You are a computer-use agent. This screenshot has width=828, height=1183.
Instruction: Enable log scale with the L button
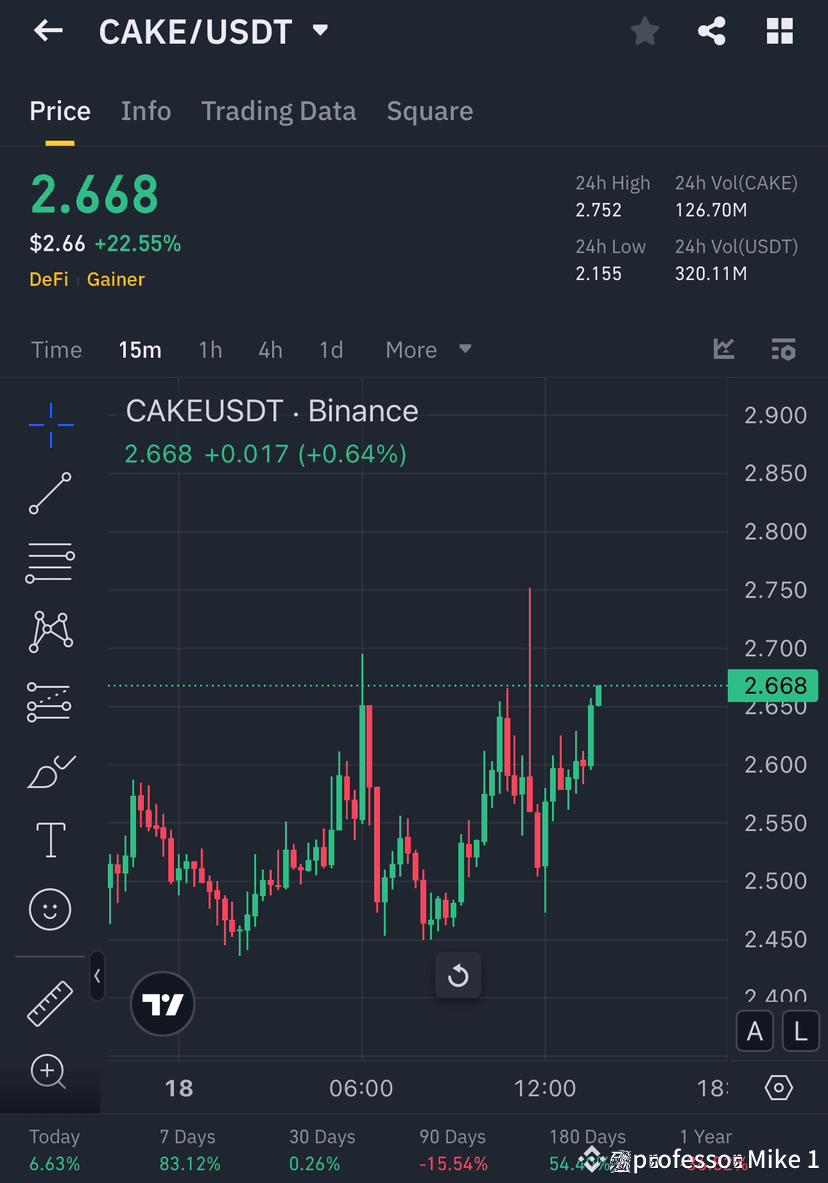click(x=800, y=1031)
